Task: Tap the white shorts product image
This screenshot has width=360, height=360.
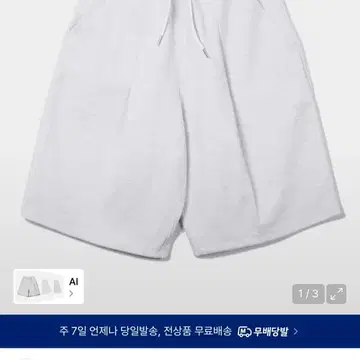Action: pyautogui.click(x=183, y=128)
